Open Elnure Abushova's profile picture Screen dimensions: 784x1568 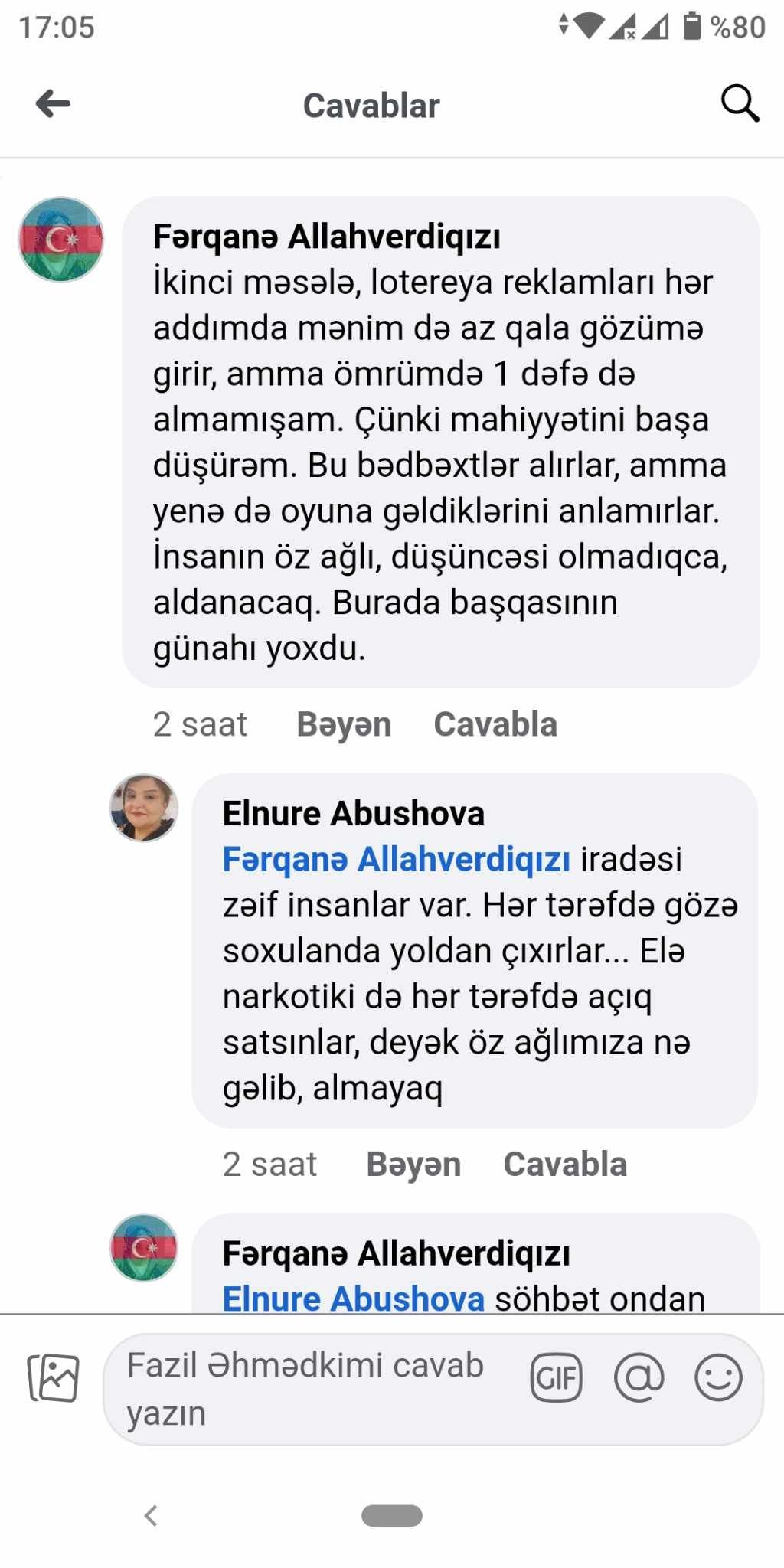144,808
